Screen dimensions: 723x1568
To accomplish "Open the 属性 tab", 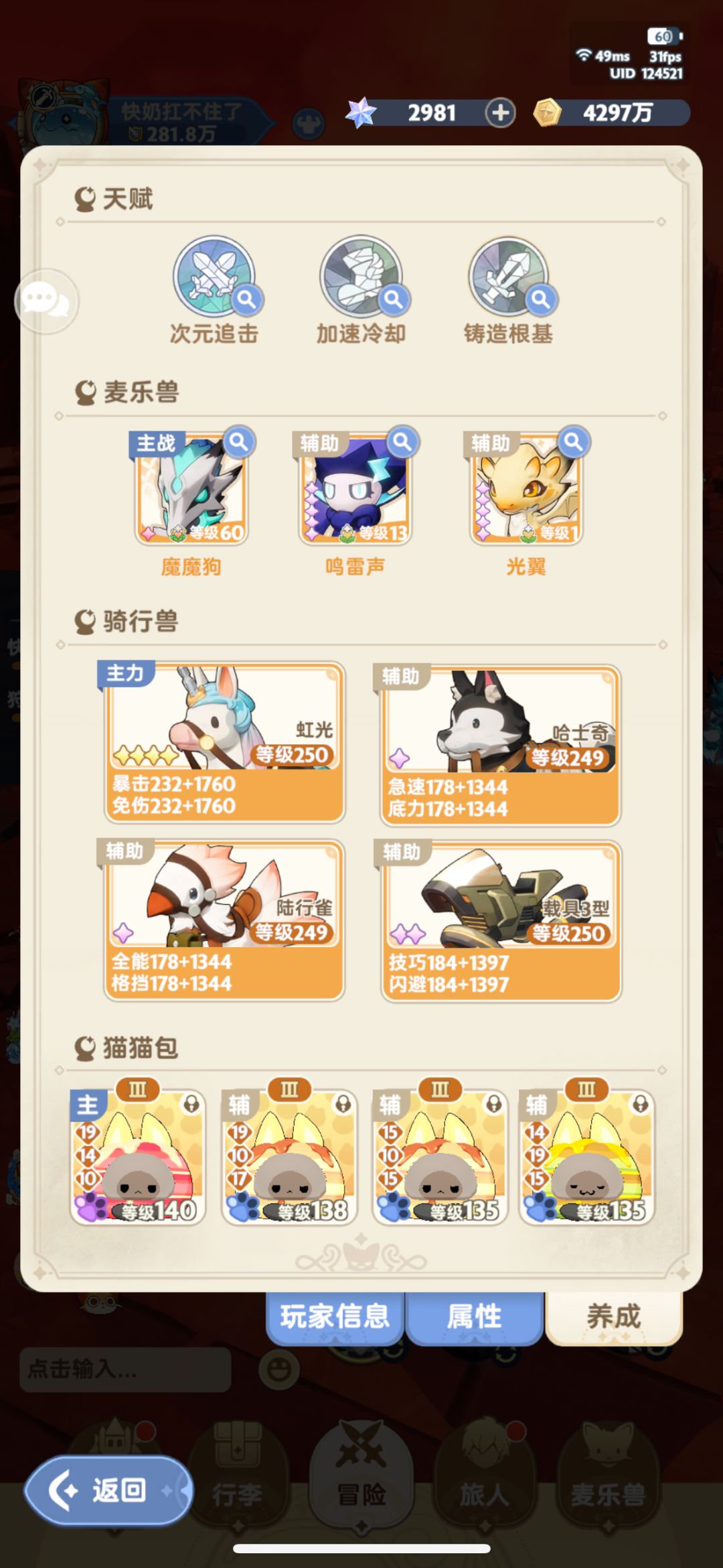I will [475, 1315].
